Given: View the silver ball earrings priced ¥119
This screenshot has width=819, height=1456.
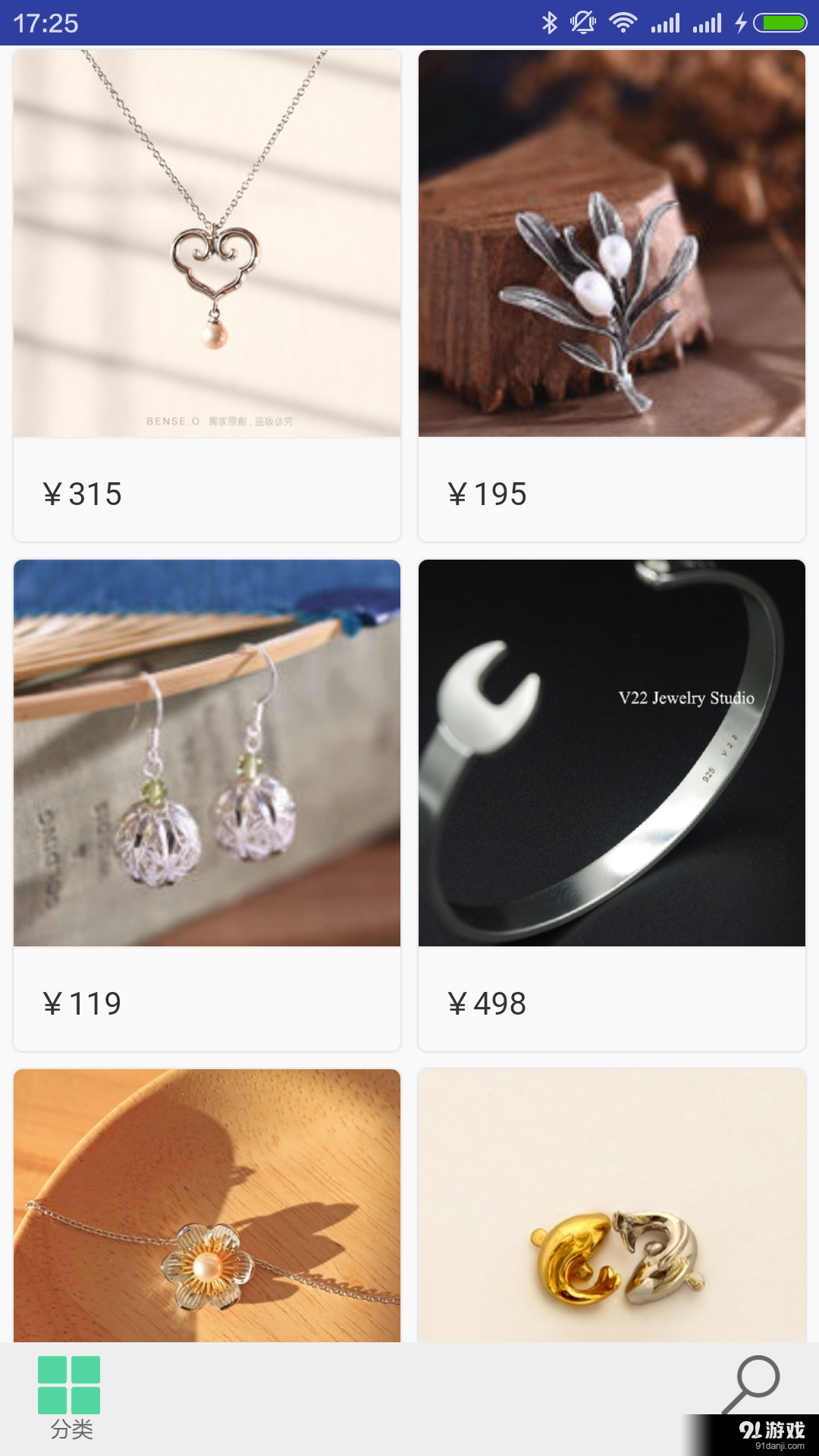Looking at the screenshot, I should pyautogui.click(x=206, y=804).
